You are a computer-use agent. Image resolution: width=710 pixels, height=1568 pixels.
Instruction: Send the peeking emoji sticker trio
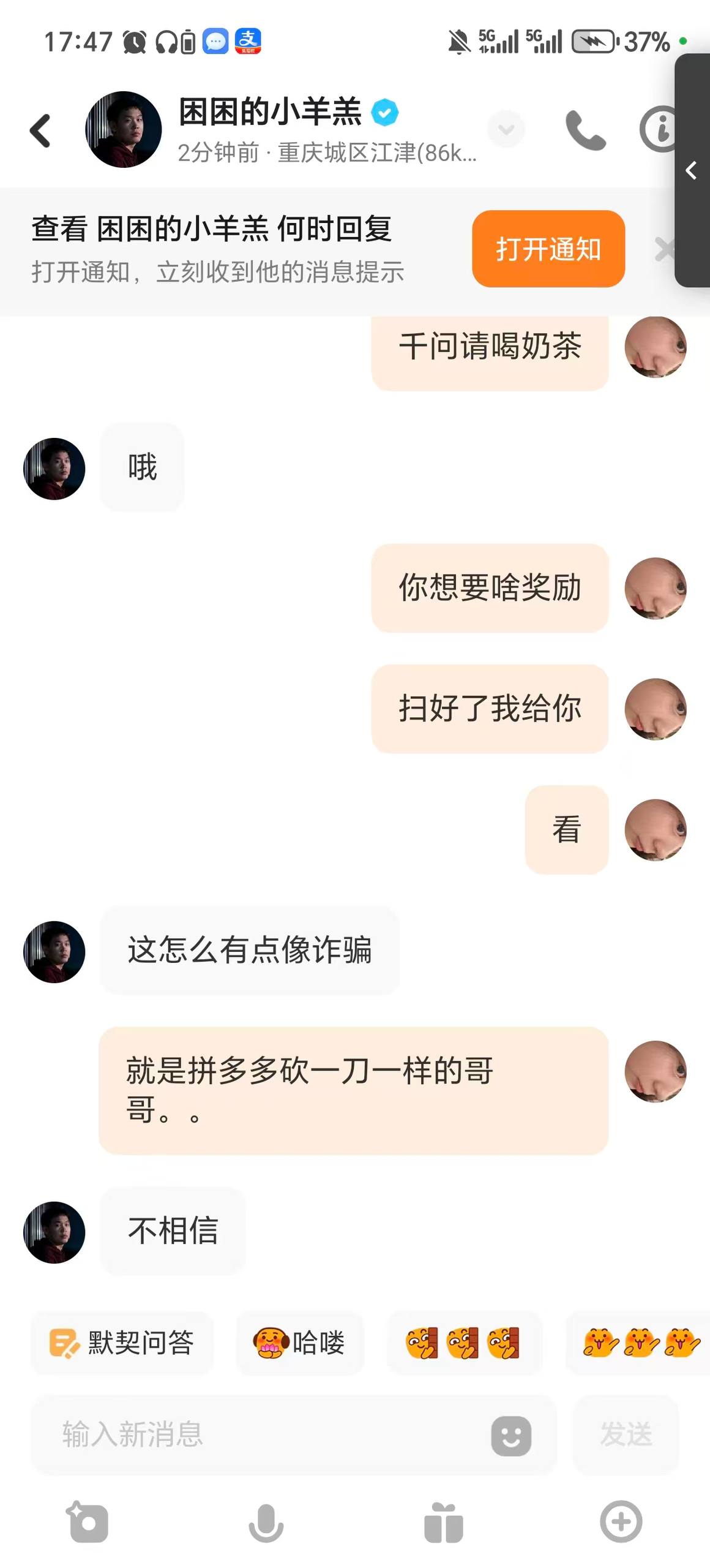click(463, 1343)
